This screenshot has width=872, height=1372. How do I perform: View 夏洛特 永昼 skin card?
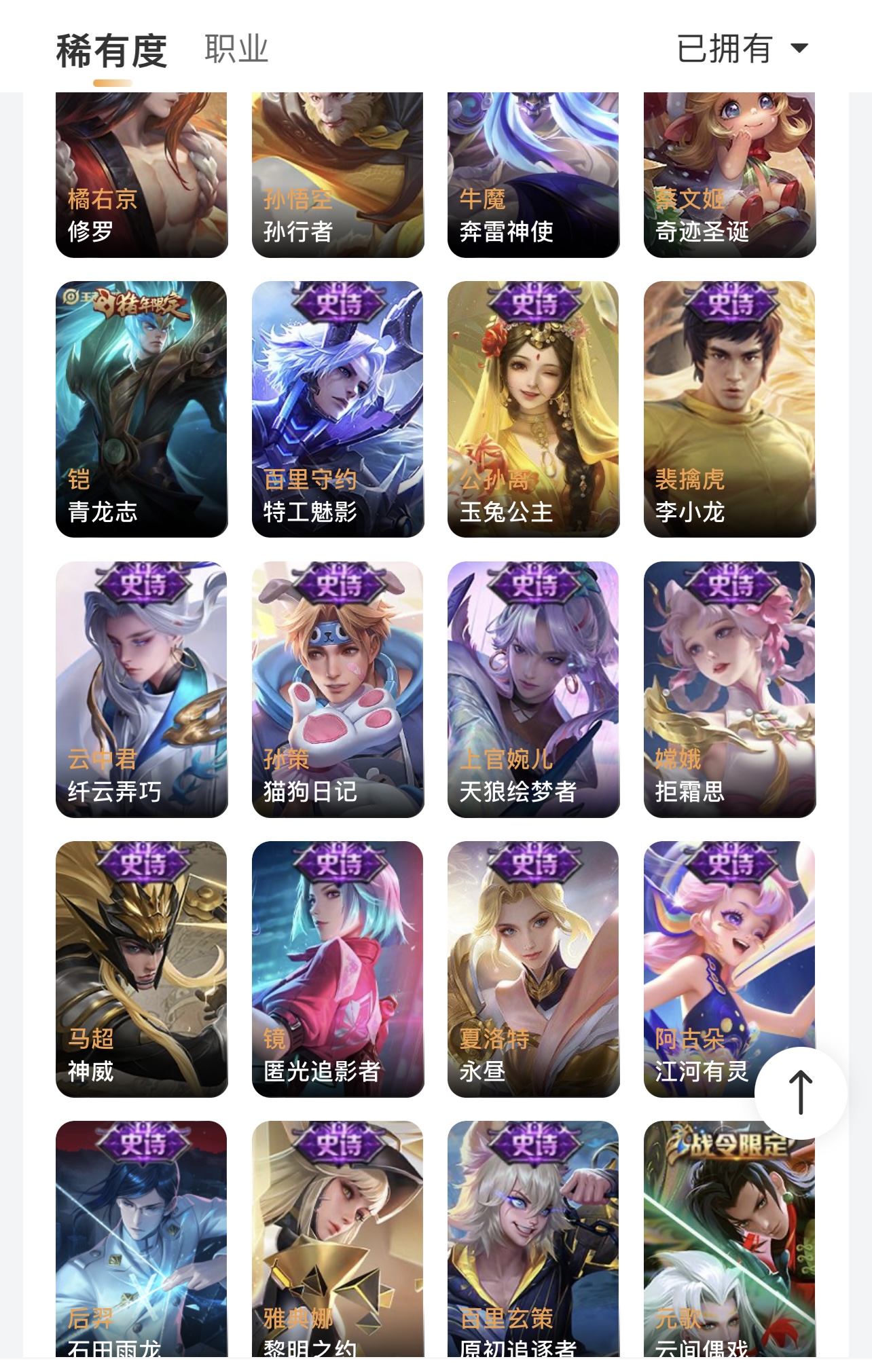(x=533, y=969)
